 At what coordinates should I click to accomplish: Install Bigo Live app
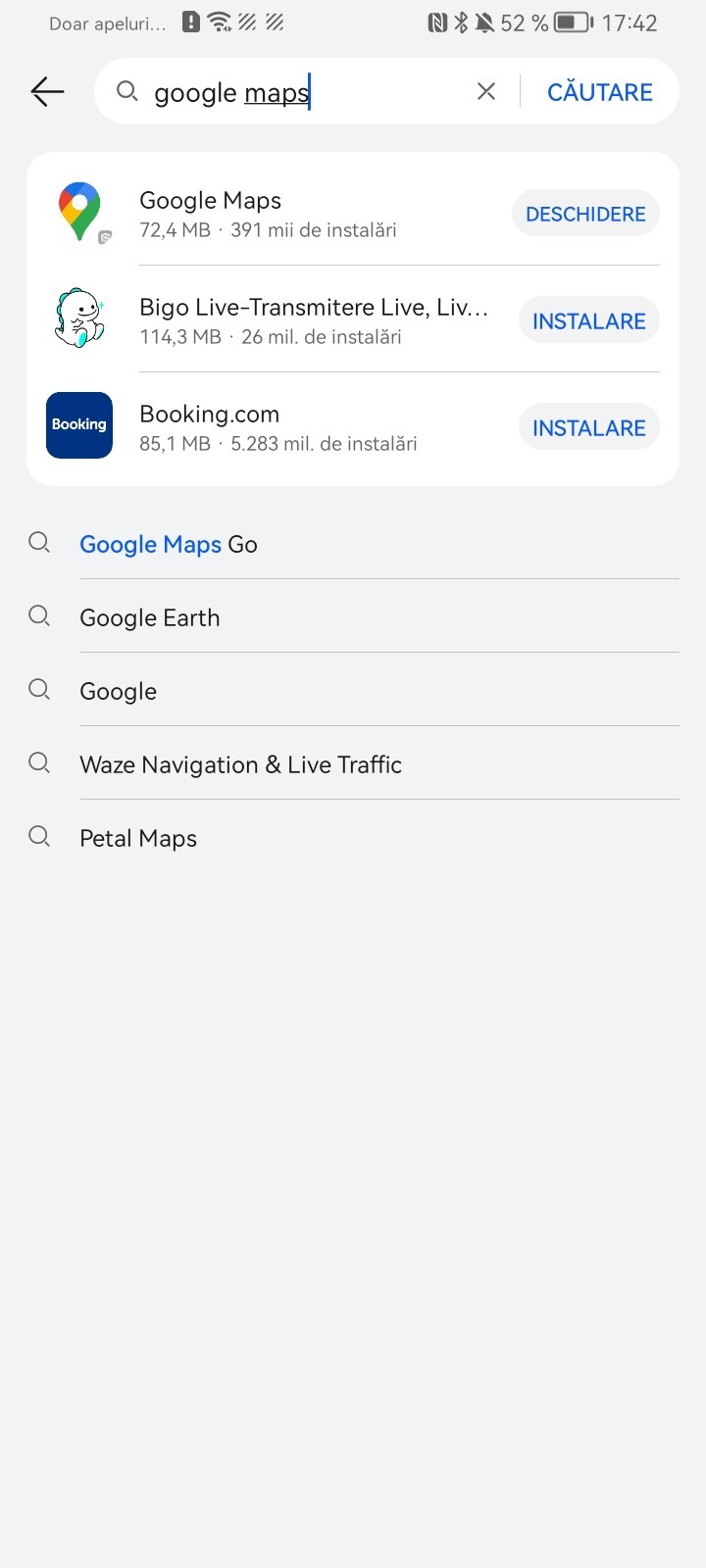pos(588,320)
